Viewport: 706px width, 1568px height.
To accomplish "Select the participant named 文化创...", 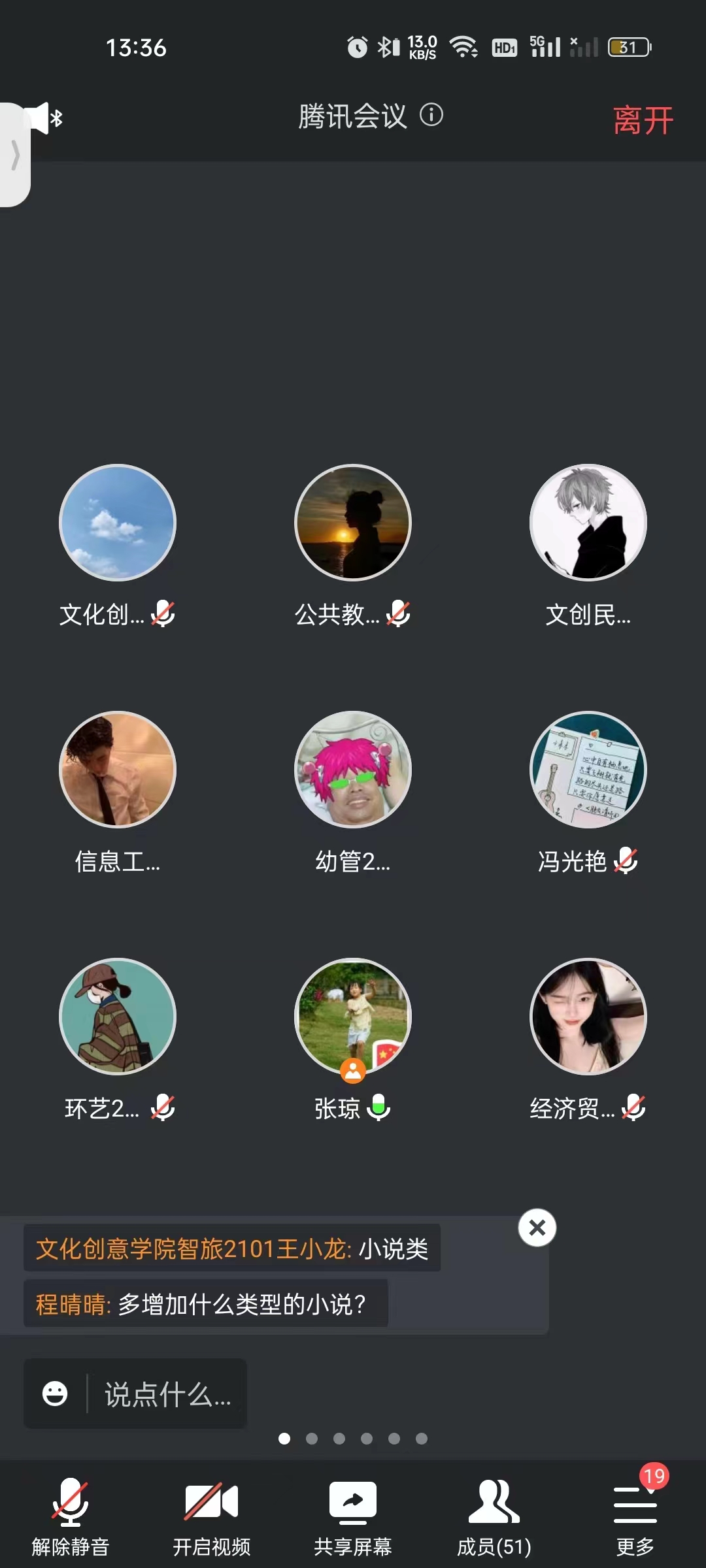I will pos(118,523).
